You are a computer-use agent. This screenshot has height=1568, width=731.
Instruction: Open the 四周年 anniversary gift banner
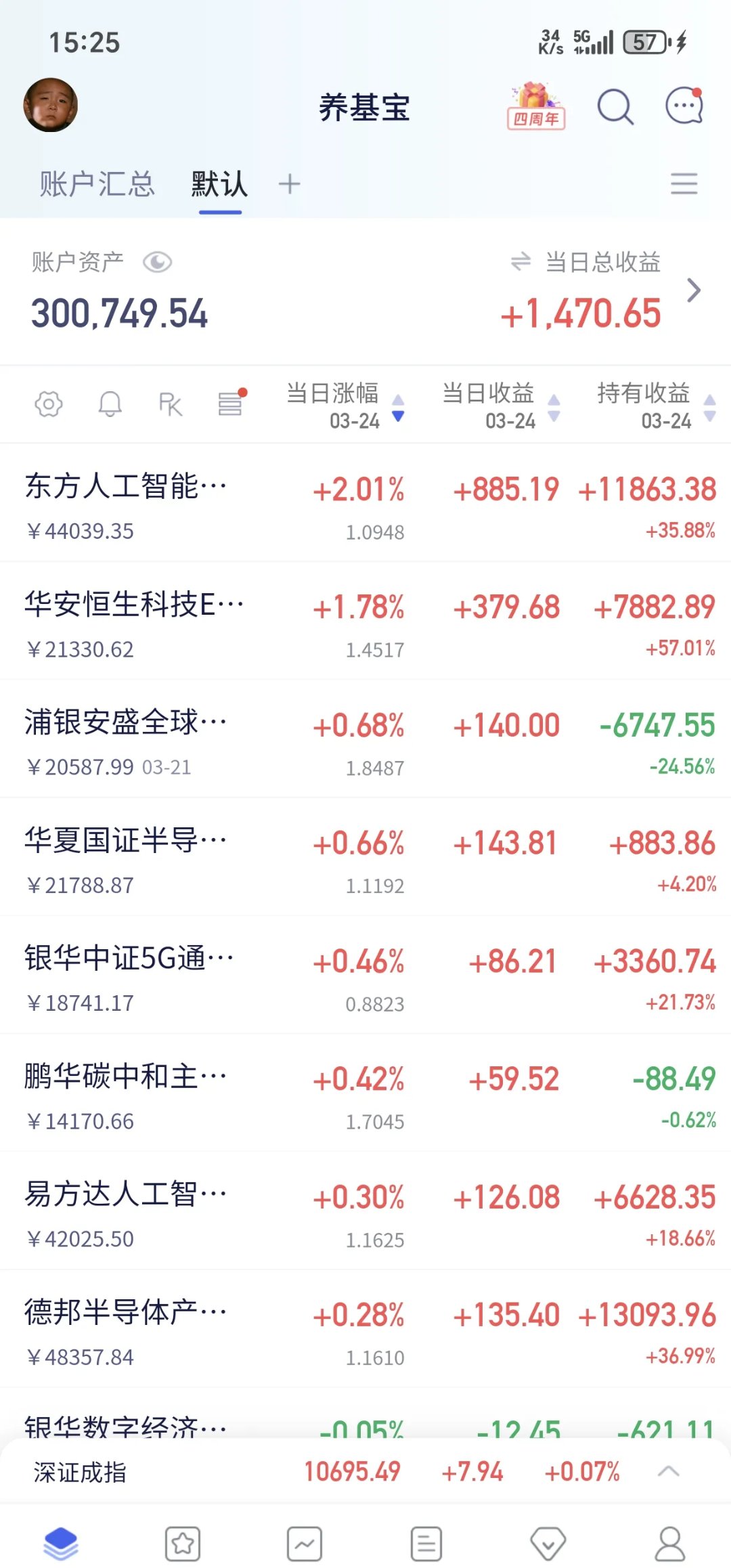click(x=536, y=106)
